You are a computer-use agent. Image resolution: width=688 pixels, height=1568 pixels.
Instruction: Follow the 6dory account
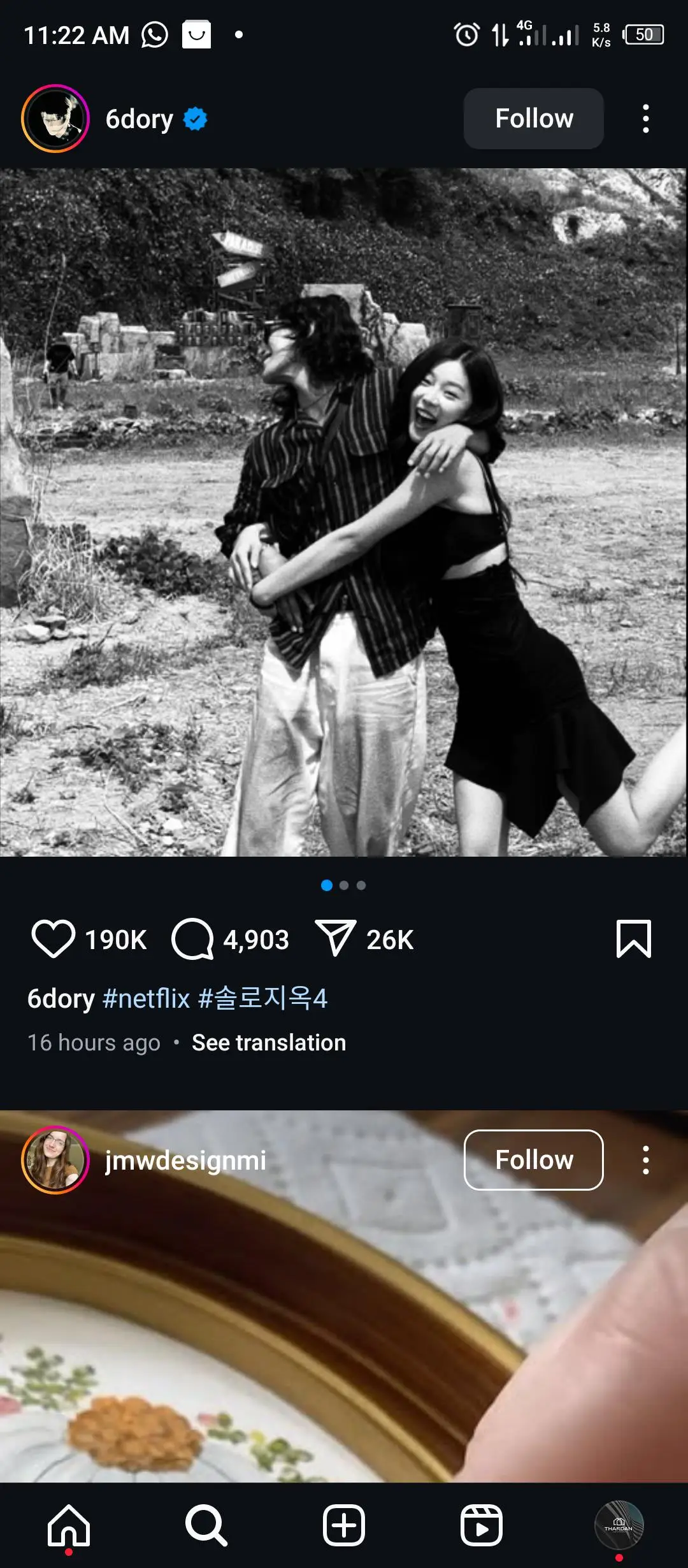pyautogui.click(x=533, y=119)
